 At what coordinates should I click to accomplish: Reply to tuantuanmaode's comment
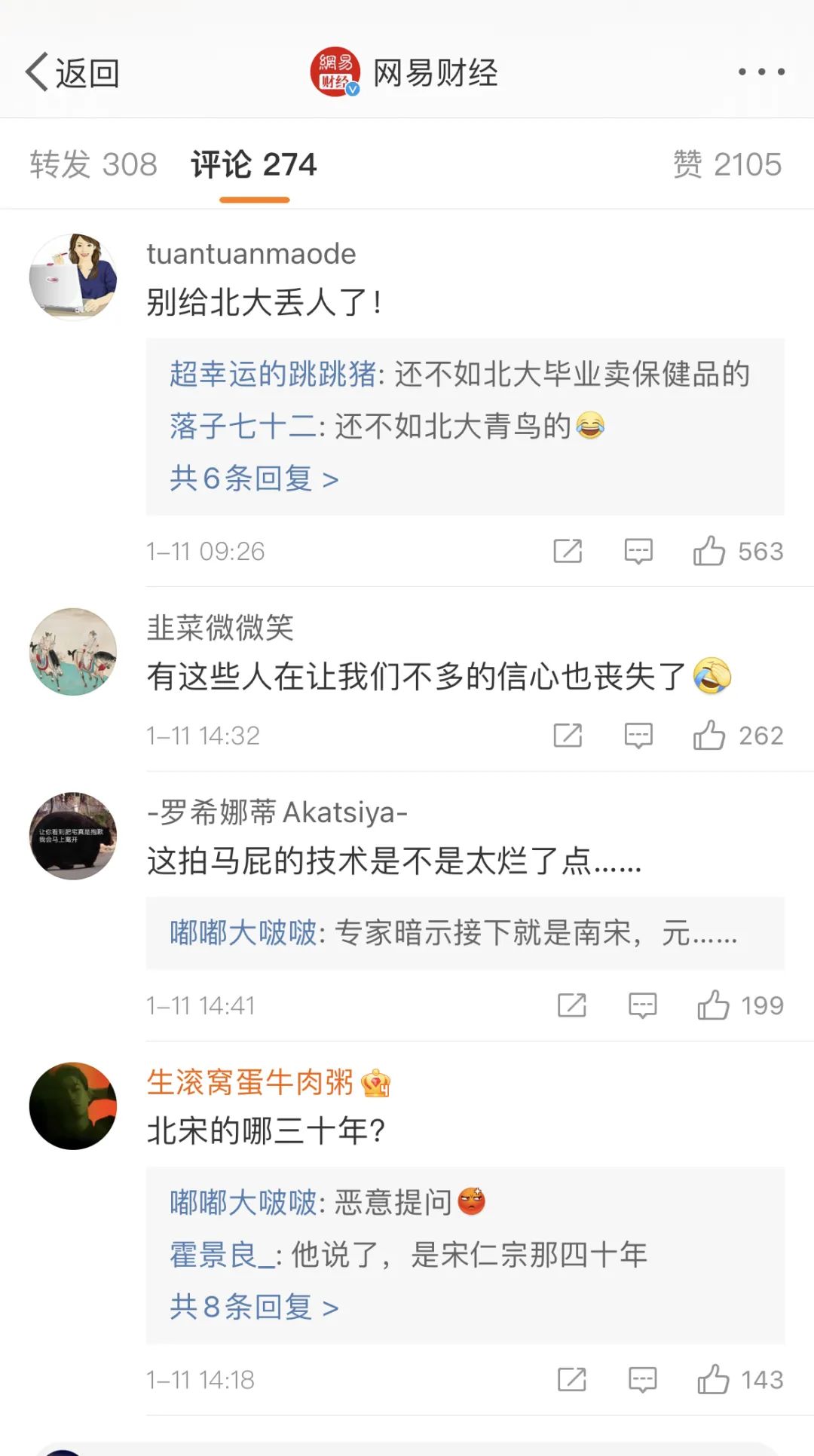point(638,551)
